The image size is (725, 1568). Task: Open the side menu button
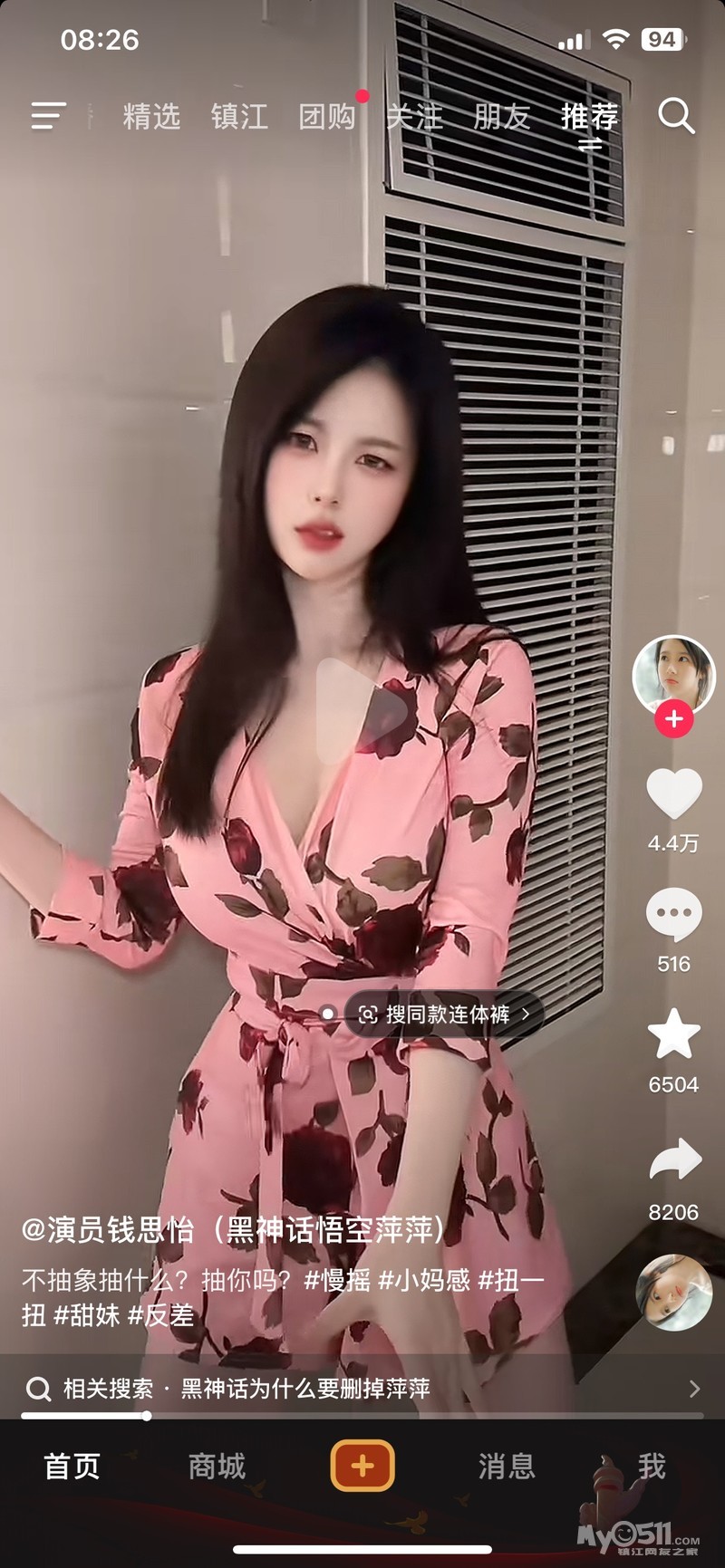pyautogui.click(x=48, y=116)
